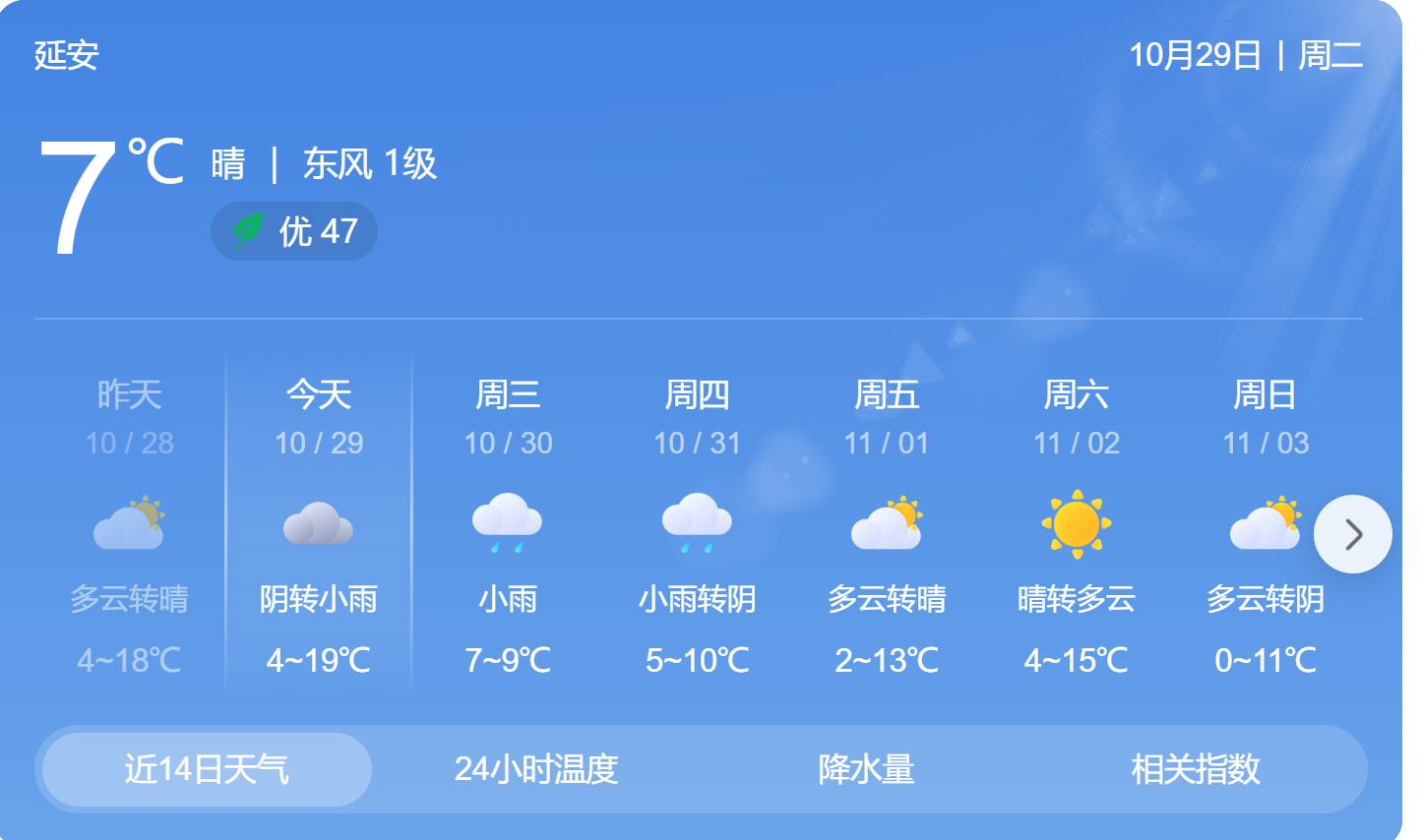Open the city name 延安
Screen dimensions: 1421x840
[67, 54]
